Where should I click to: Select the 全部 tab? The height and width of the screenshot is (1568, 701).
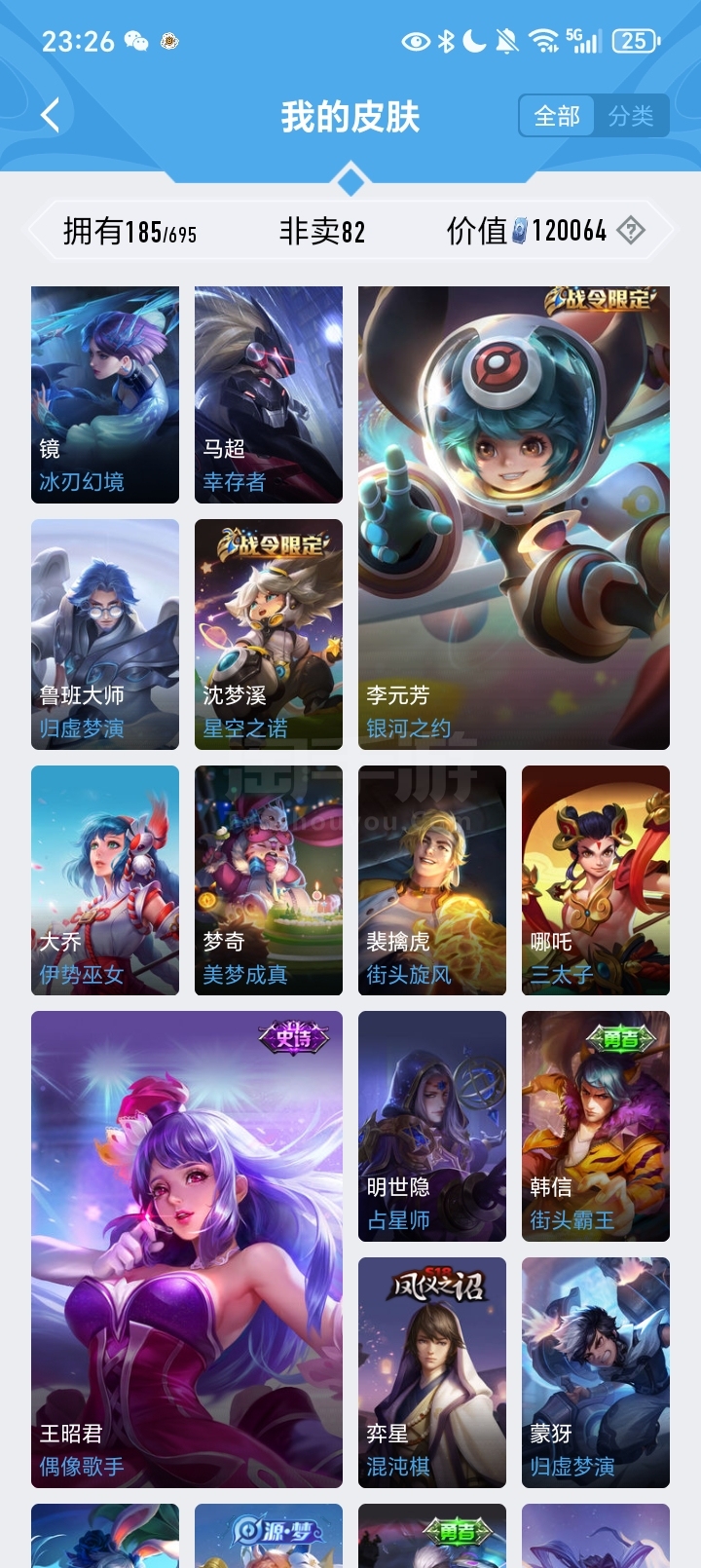tap(557, 117)
